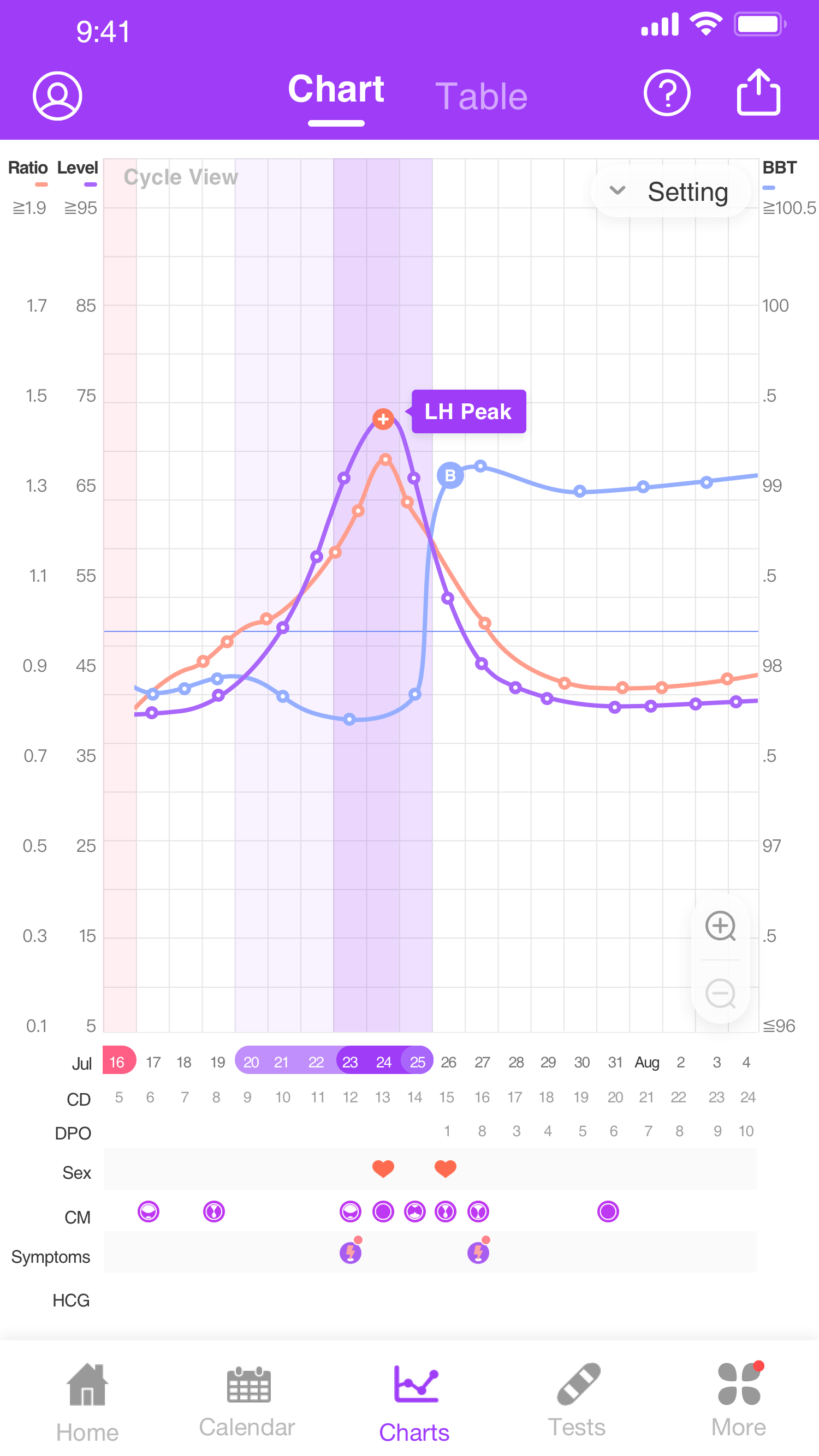Select the highlighted July 24 date
Viewport: 819px width, 1456px height.
click(383, 1061)
